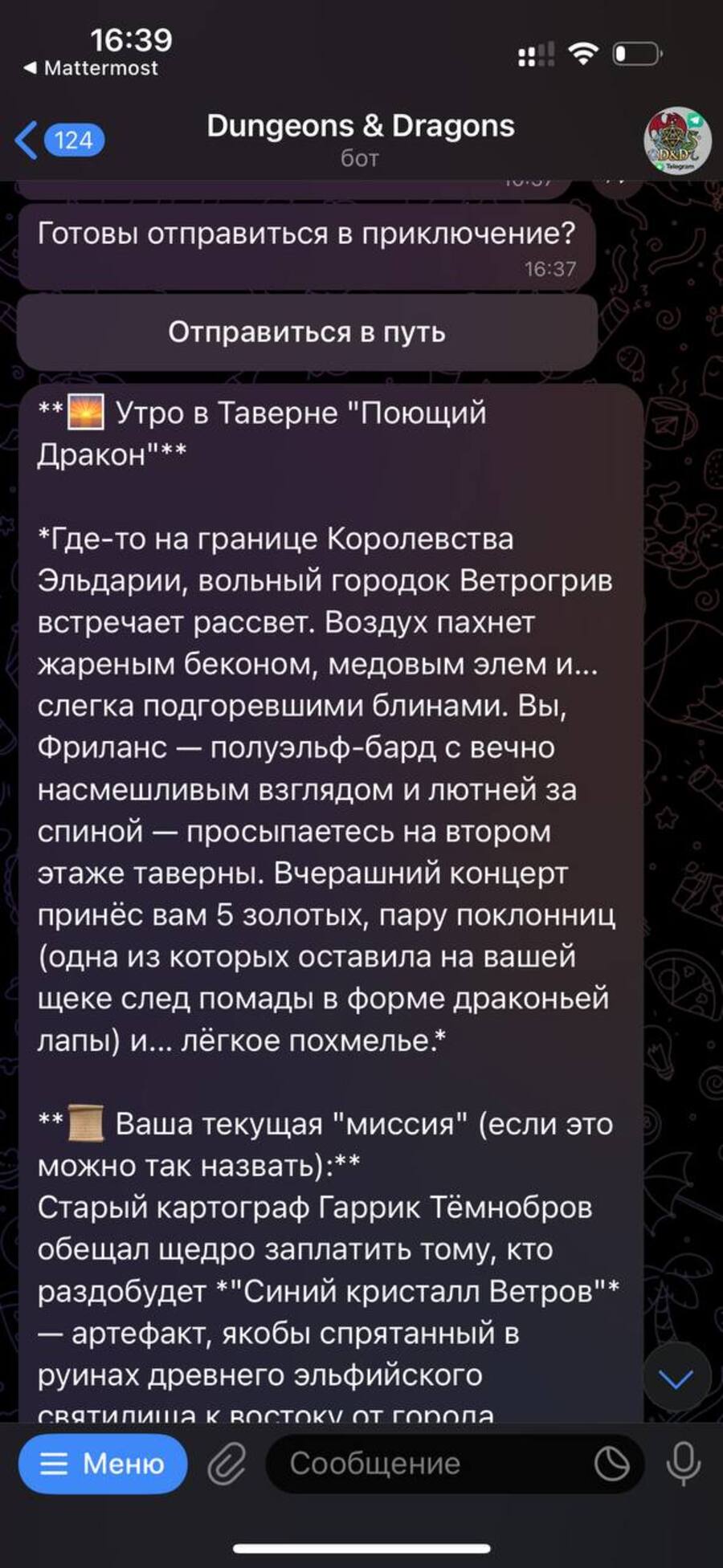Screen dimensions: 723x1568
Task: Tap the 'Отправиться в путь' inline button
Action: coord(307,332)
